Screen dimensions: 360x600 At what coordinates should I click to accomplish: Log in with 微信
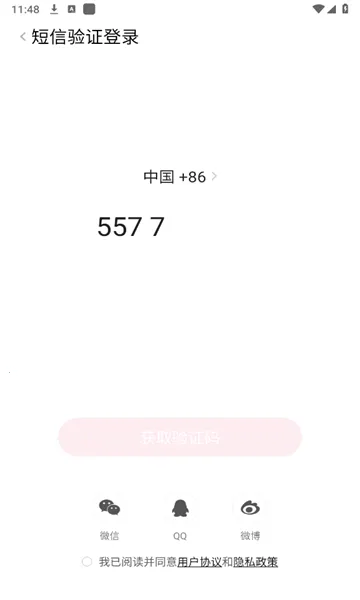pyautogui.click(x=109, y=517)
